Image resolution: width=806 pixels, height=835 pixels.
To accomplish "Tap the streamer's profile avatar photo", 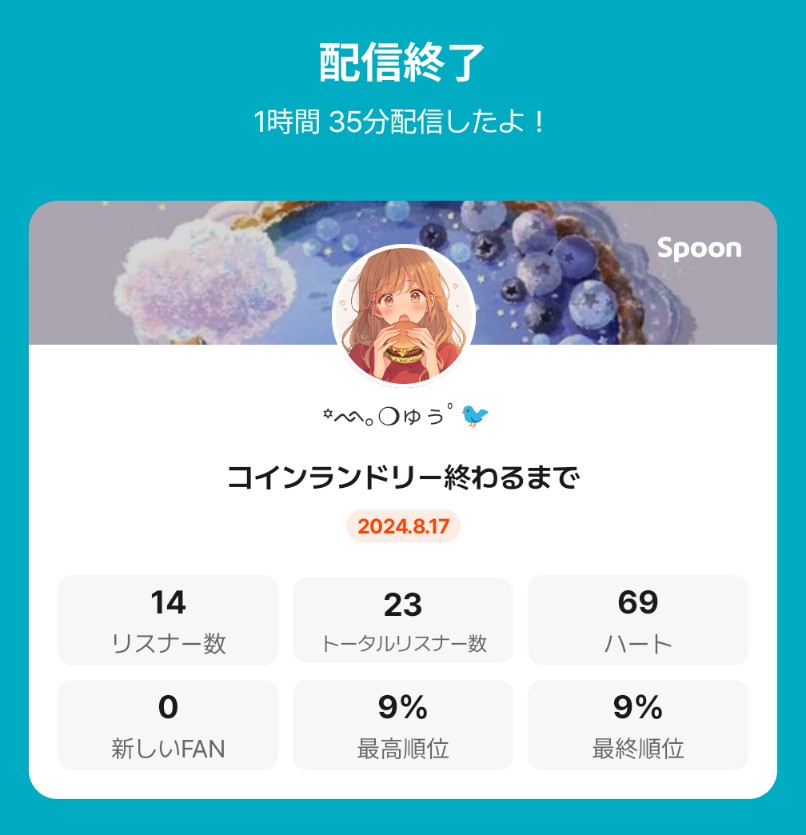I will point(403,318).
